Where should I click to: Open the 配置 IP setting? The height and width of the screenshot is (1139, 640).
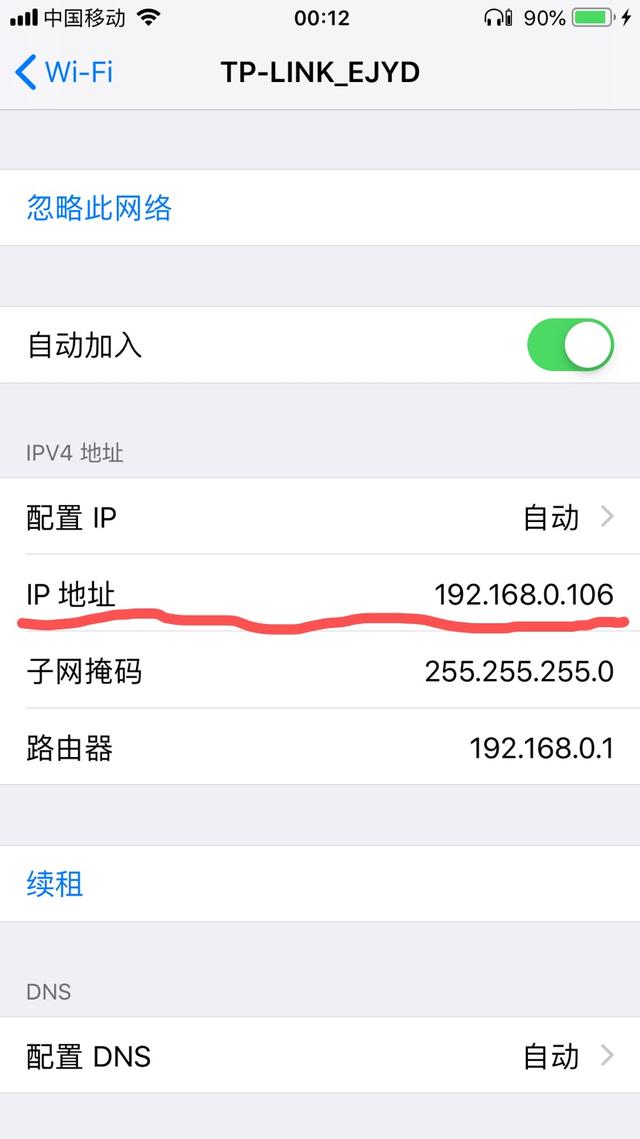[320, 517]
